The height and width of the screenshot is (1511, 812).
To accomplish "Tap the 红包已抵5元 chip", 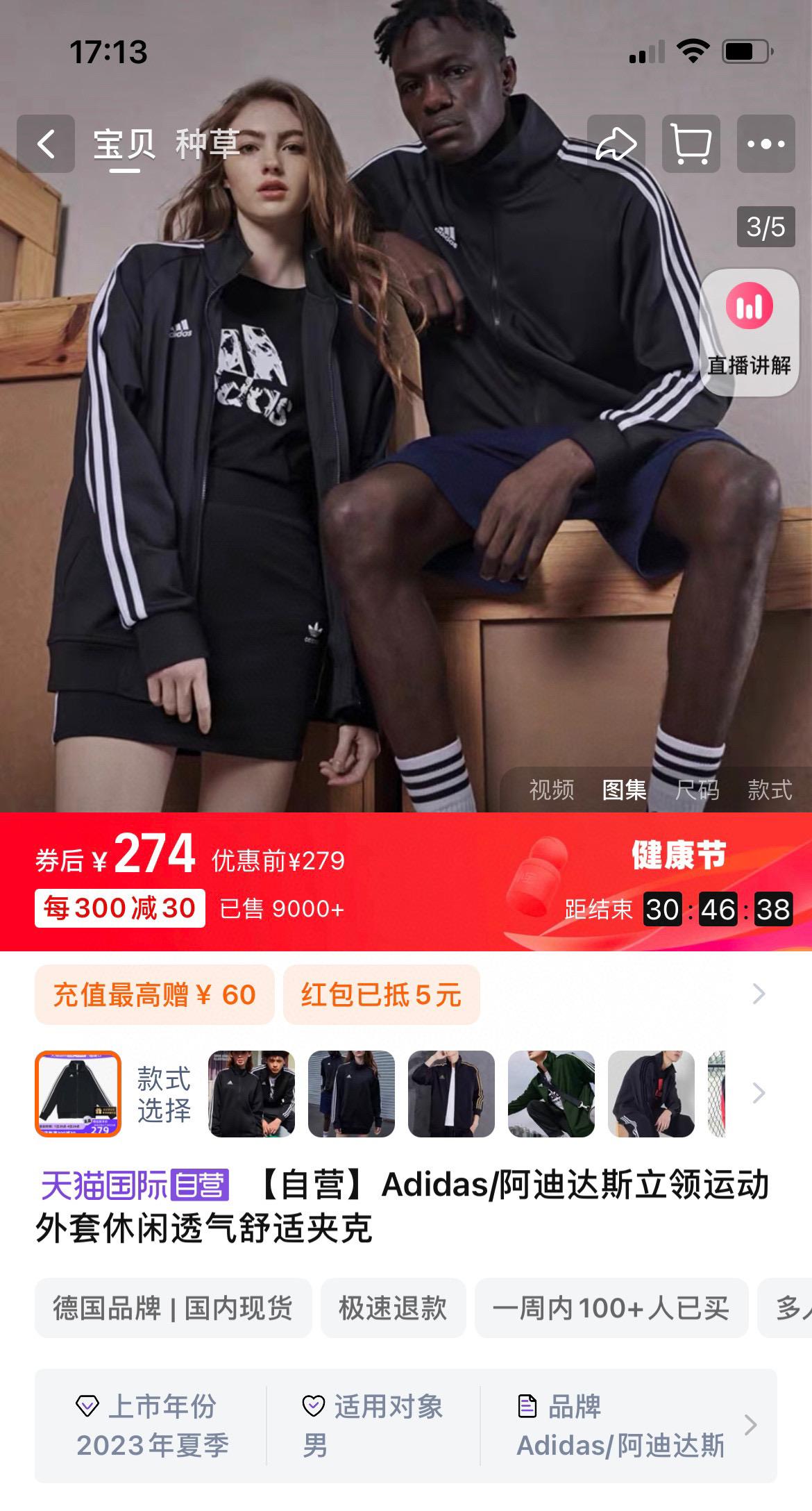I will pos(381,994).
